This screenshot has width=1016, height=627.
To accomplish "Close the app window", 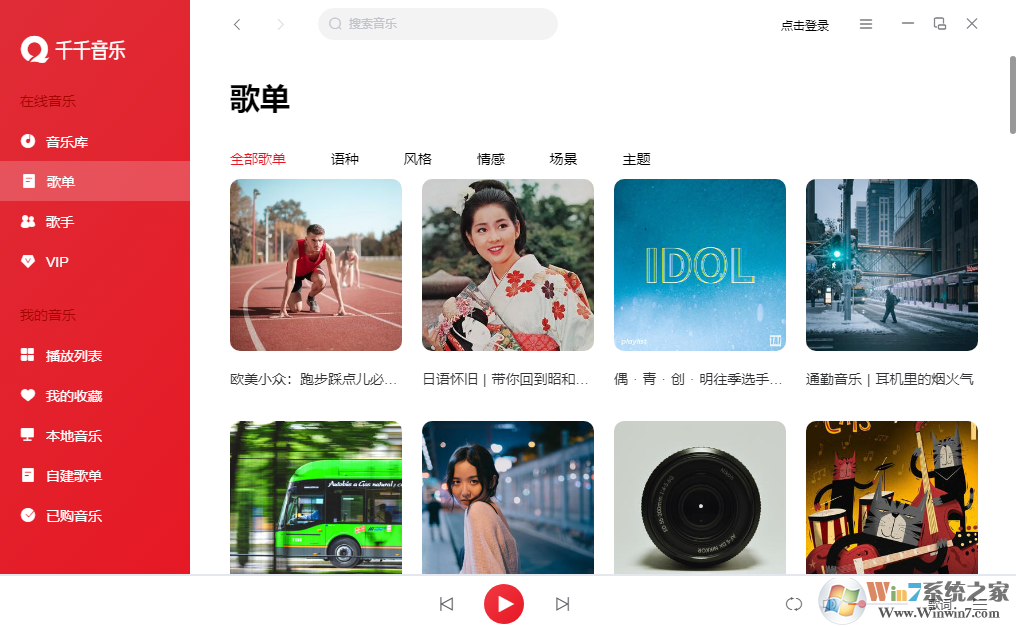I will 972,23.
